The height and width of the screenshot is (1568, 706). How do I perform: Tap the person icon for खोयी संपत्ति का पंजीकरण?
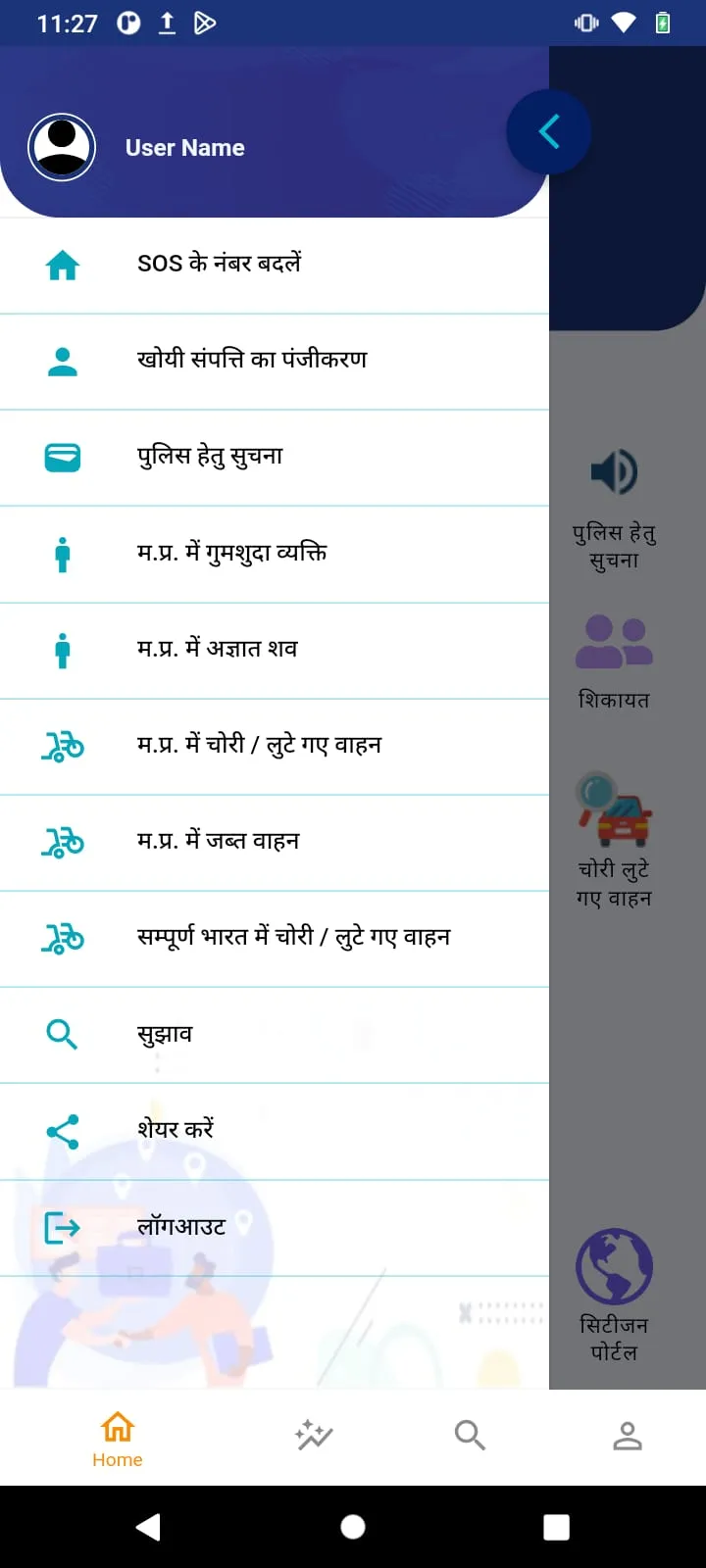click(x=62, y=360)
